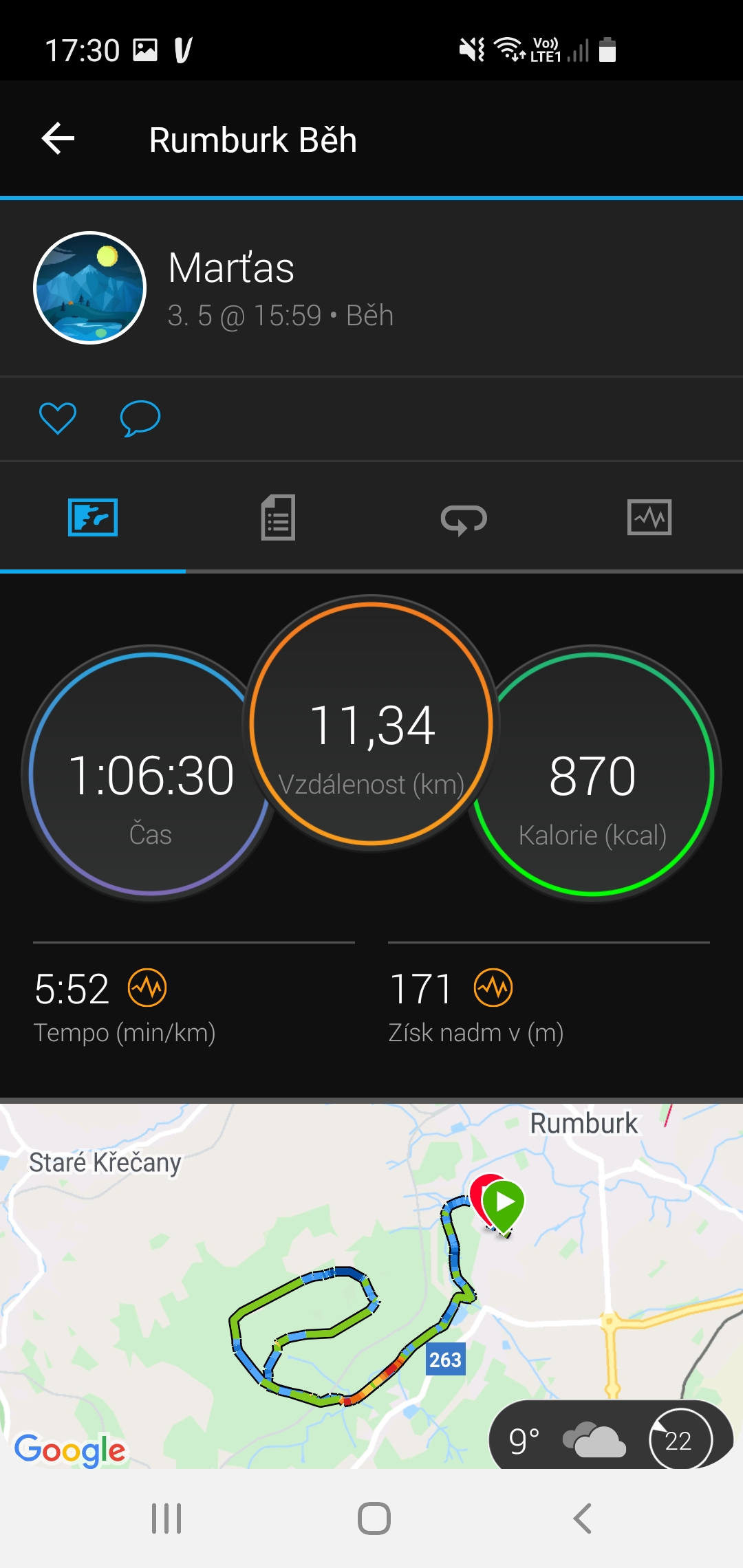
Task: Open comments with the speech bubble icon
Action: click(x=140, y=418)
